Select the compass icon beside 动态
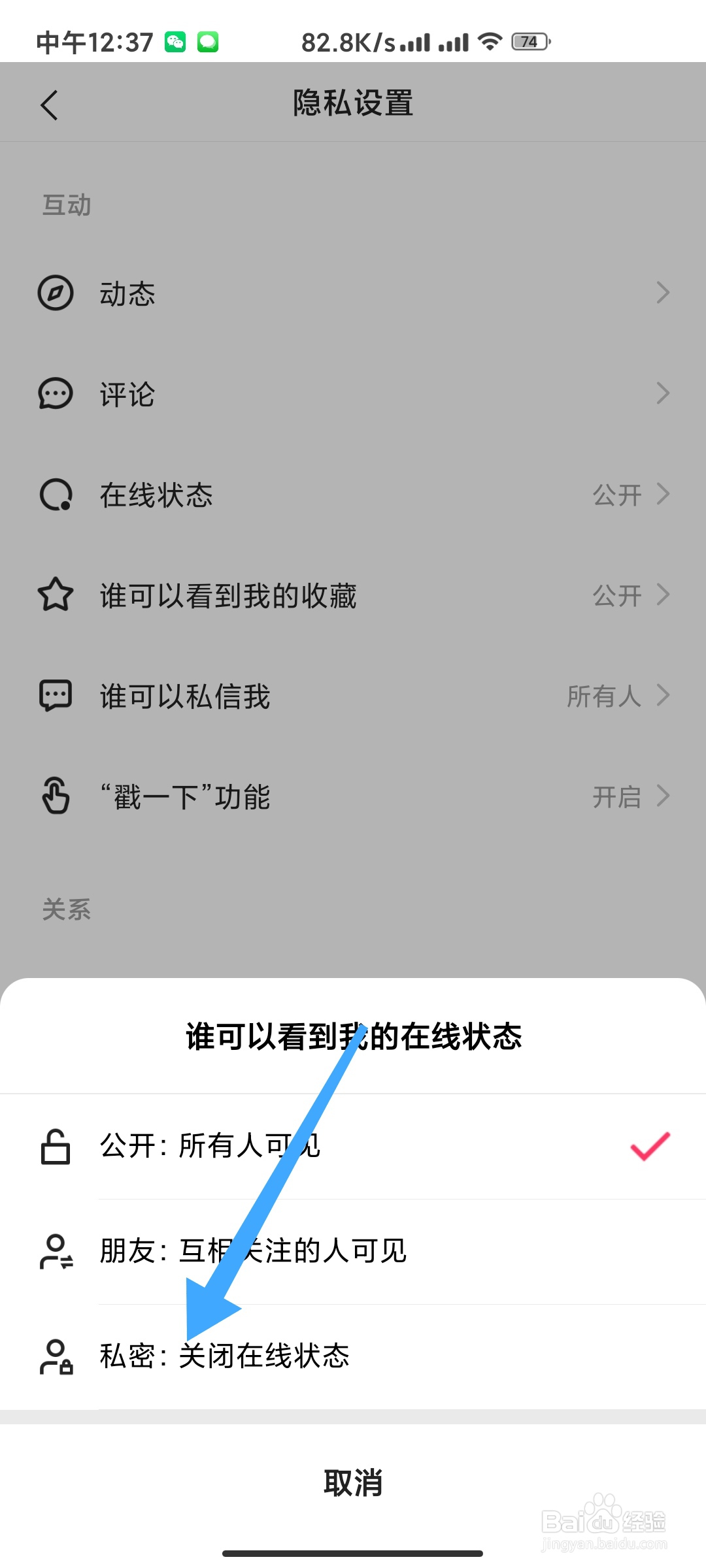706x1568 pixels. click(x=56, y=292)
